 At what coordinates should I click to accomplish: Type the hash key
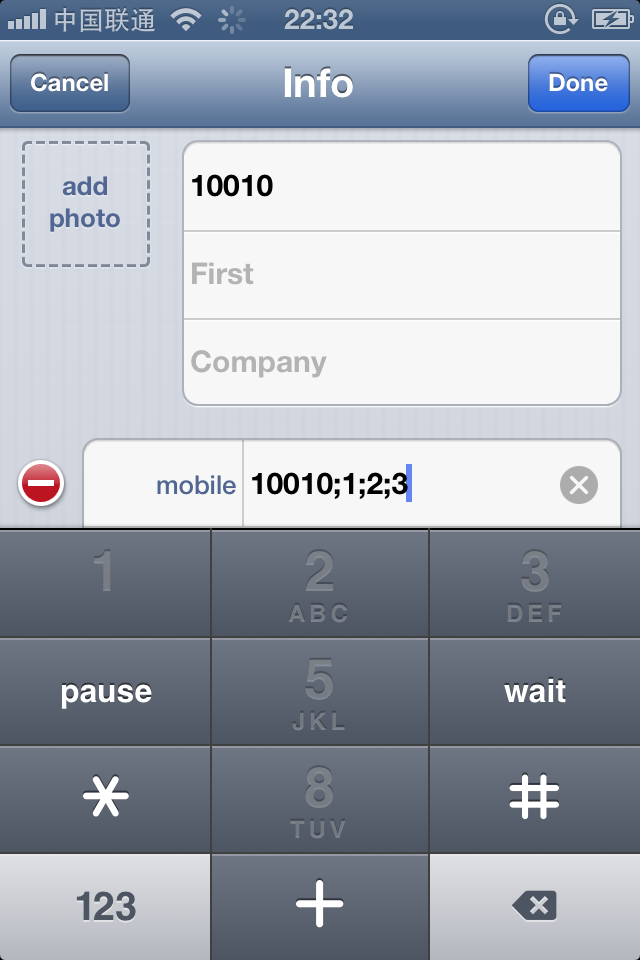[535, 799]
